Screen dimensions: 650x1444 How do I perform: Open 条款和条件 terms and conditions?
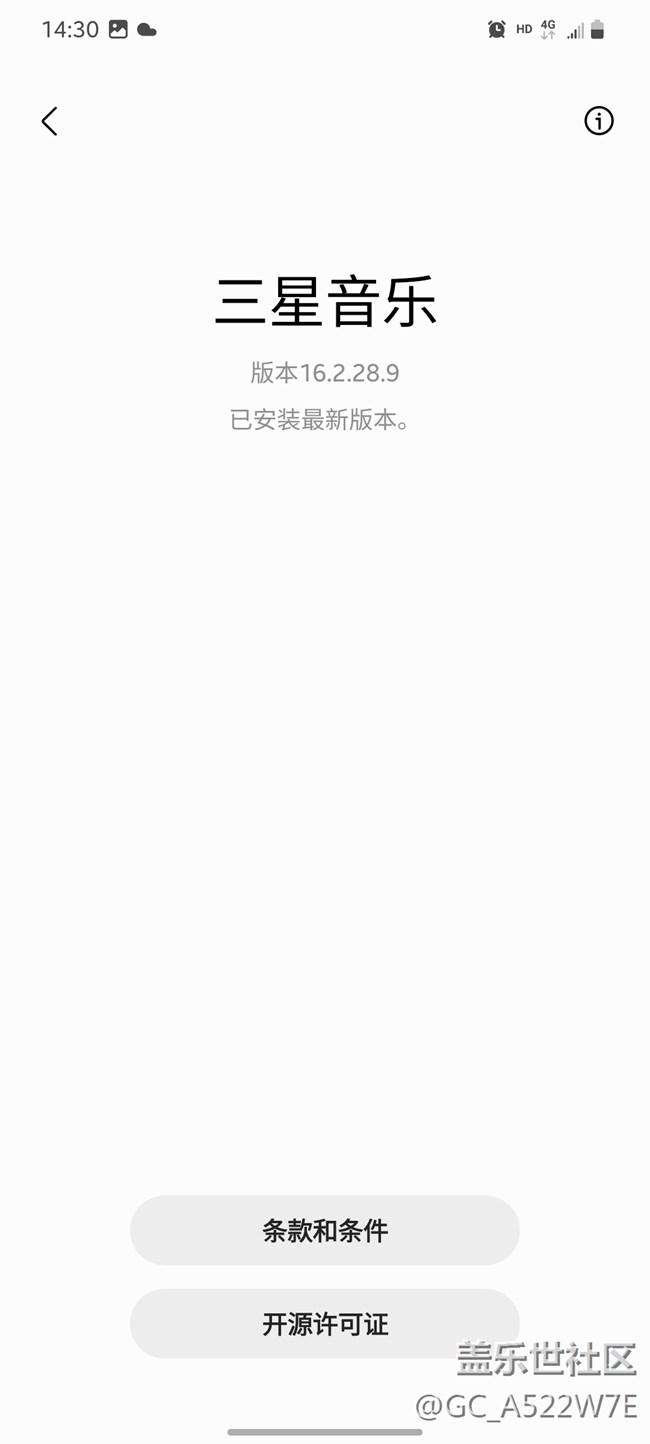[324, 1230]
